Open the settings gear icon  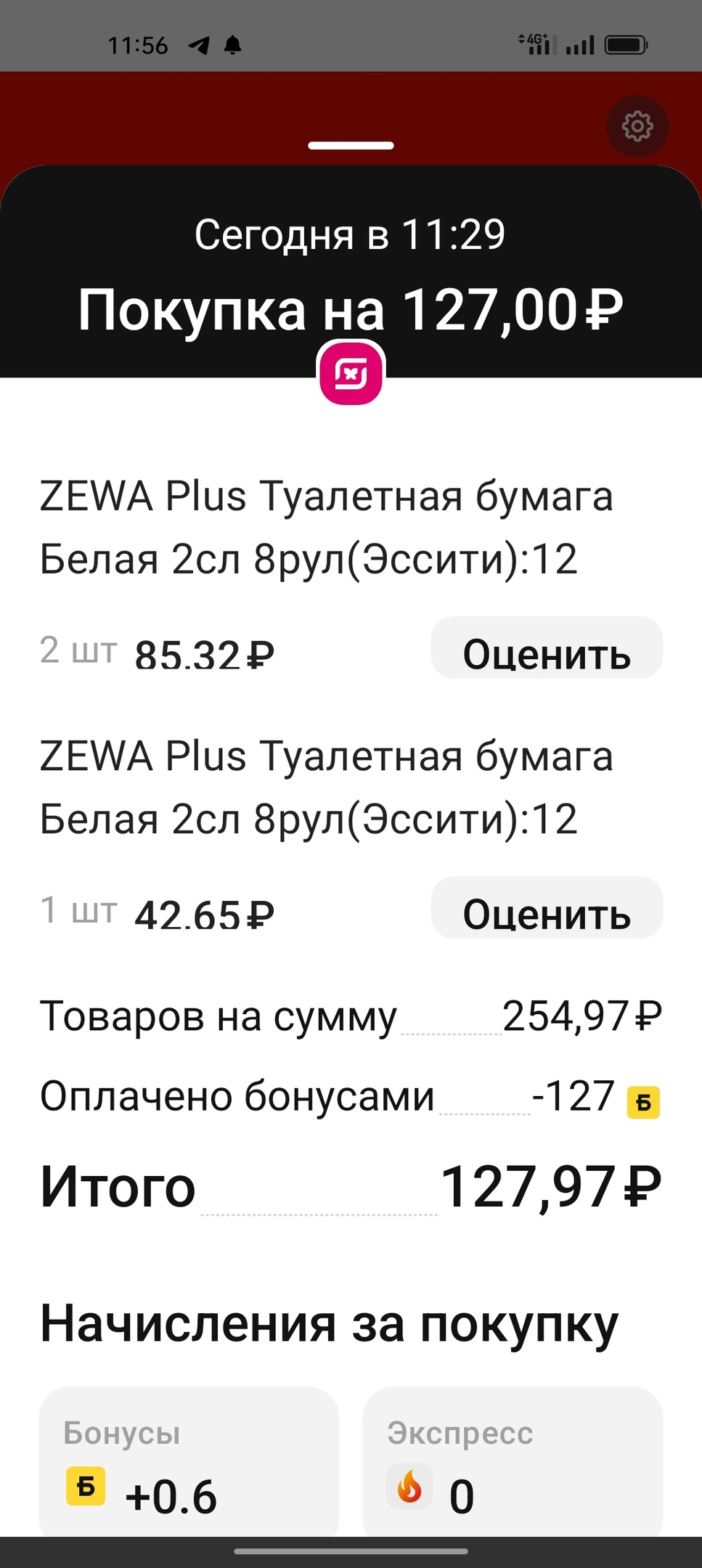[637, 126]
